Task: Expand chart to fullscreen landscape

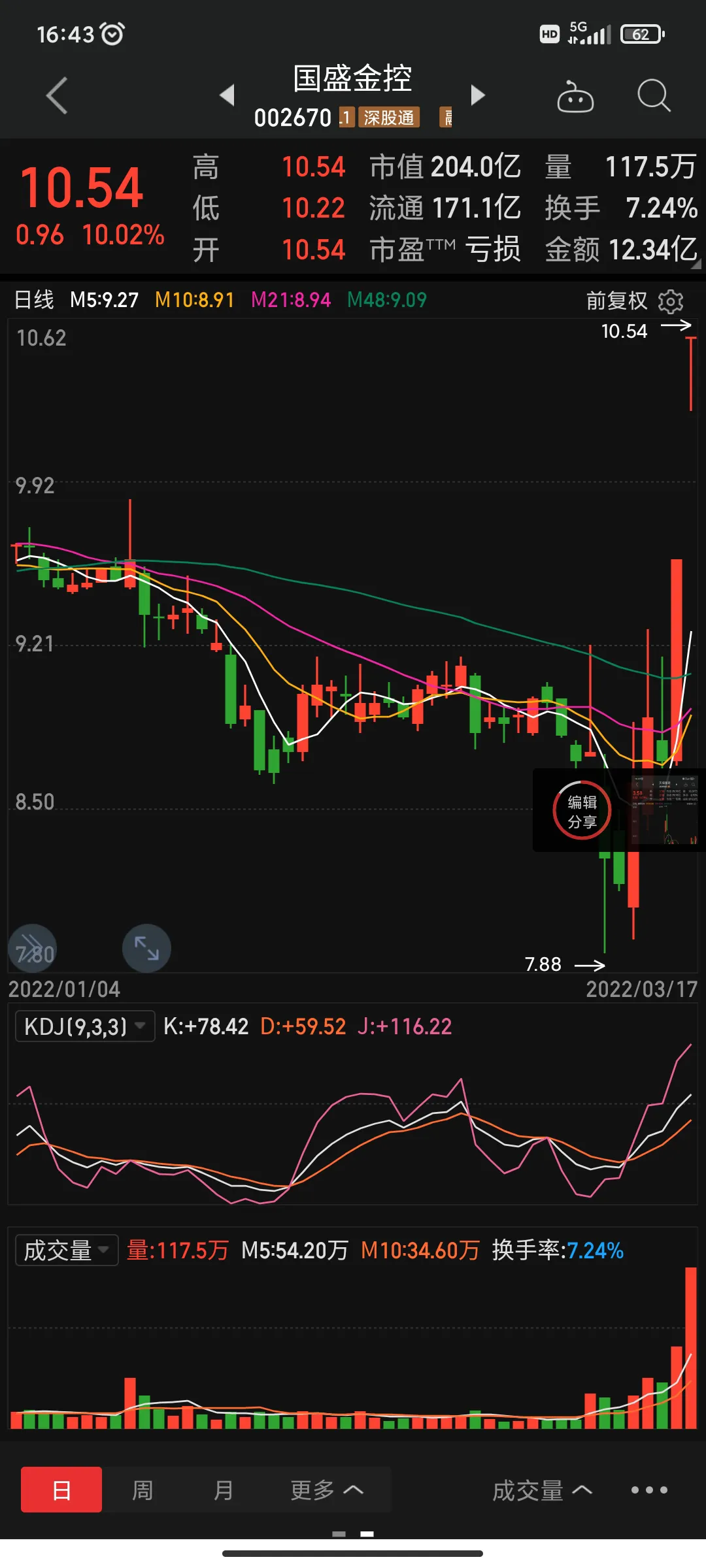Action: (x=146, y=947)
